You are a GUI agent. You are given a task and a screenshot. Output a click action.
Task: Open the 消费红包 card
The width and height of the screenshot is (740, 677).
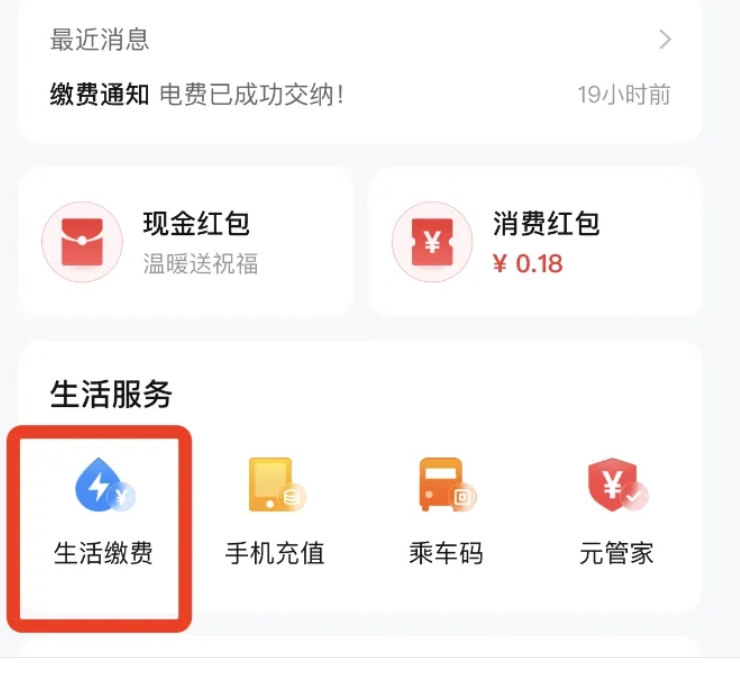(x=535, y=241)
